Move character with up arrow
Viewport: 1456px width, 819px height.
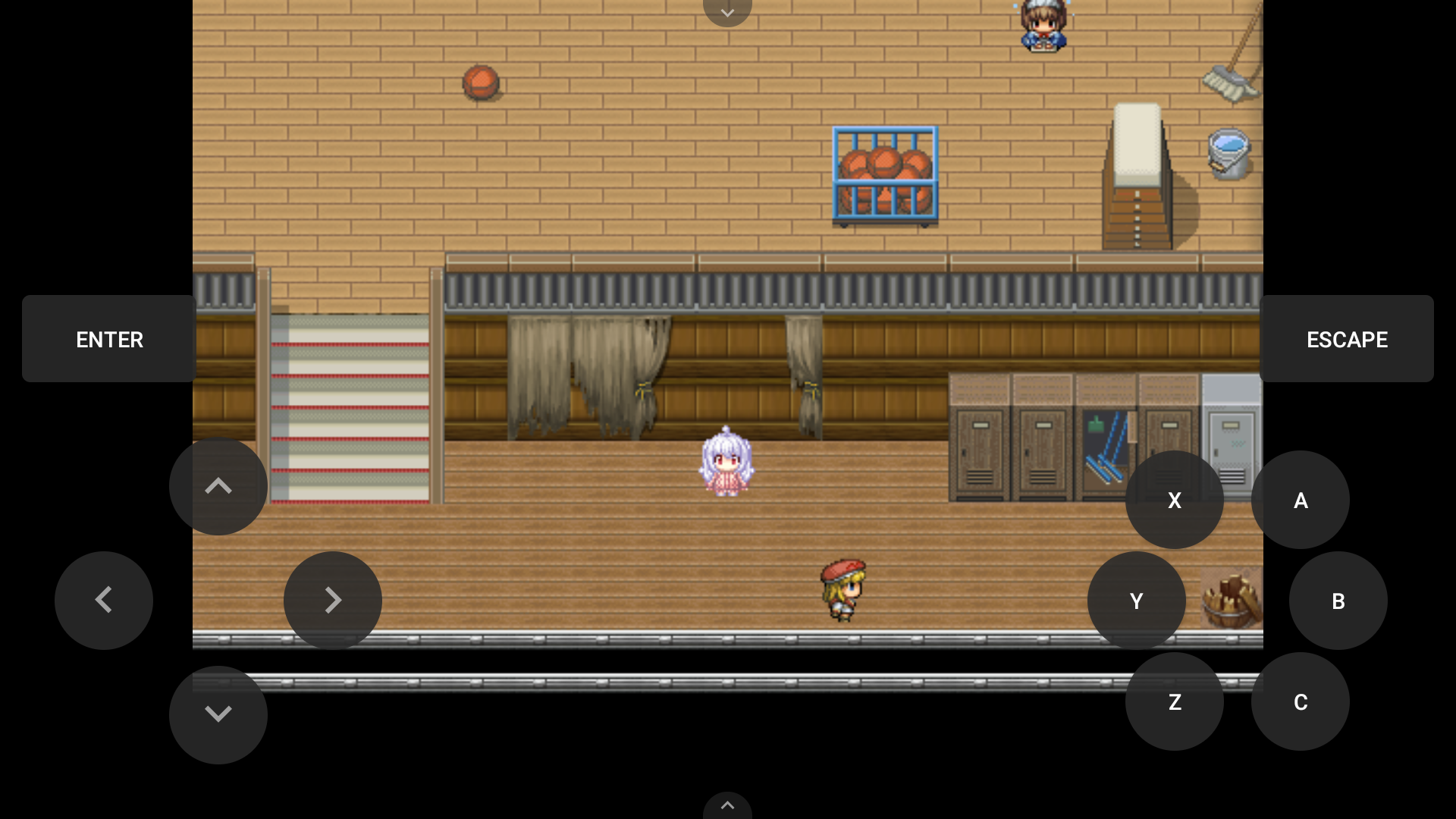tap(218, 486)
